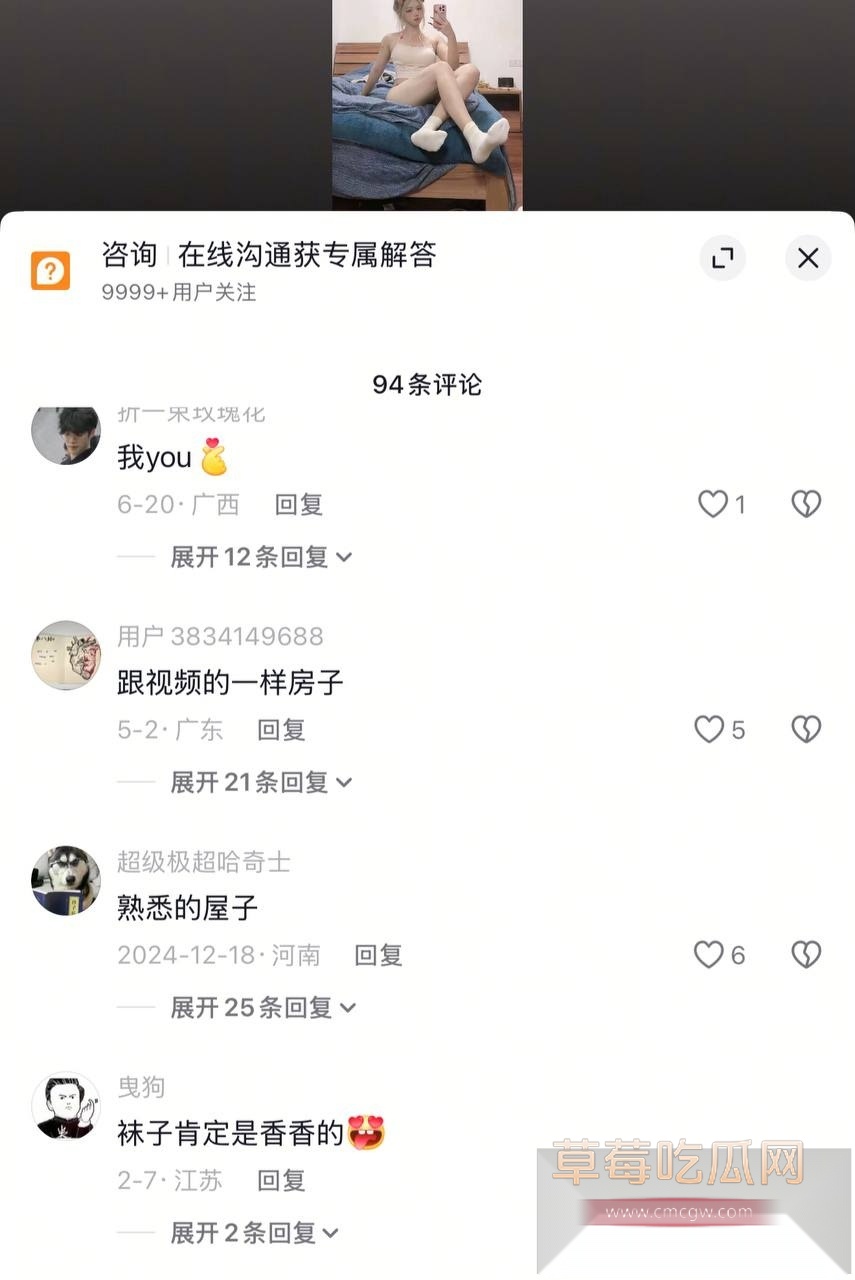This screenshot has width=855, height=1280.
Task: Like the comment 熟悉的屋子
Action: click(x=709, y=955)
